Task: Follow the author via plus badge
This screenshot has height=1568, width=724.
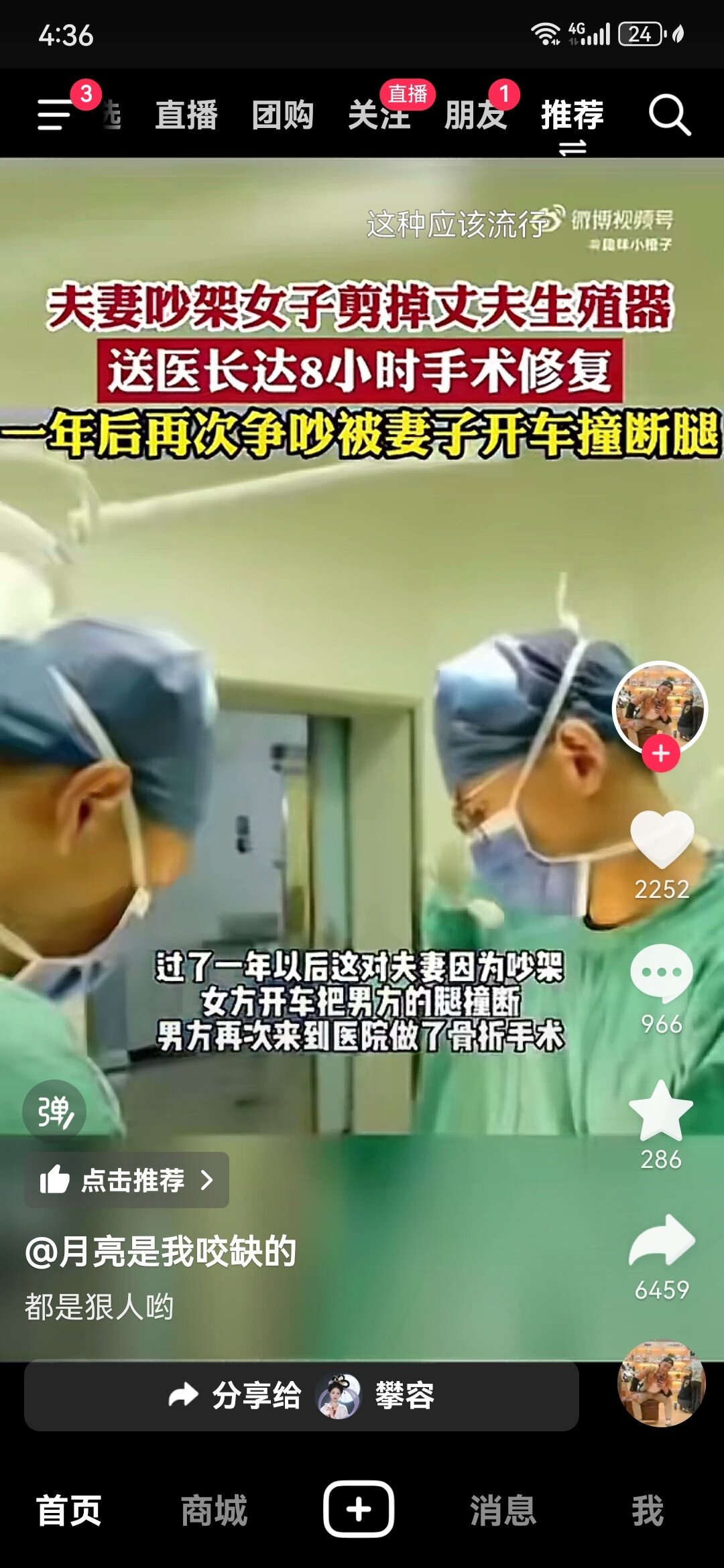Action: coord(661,754)
